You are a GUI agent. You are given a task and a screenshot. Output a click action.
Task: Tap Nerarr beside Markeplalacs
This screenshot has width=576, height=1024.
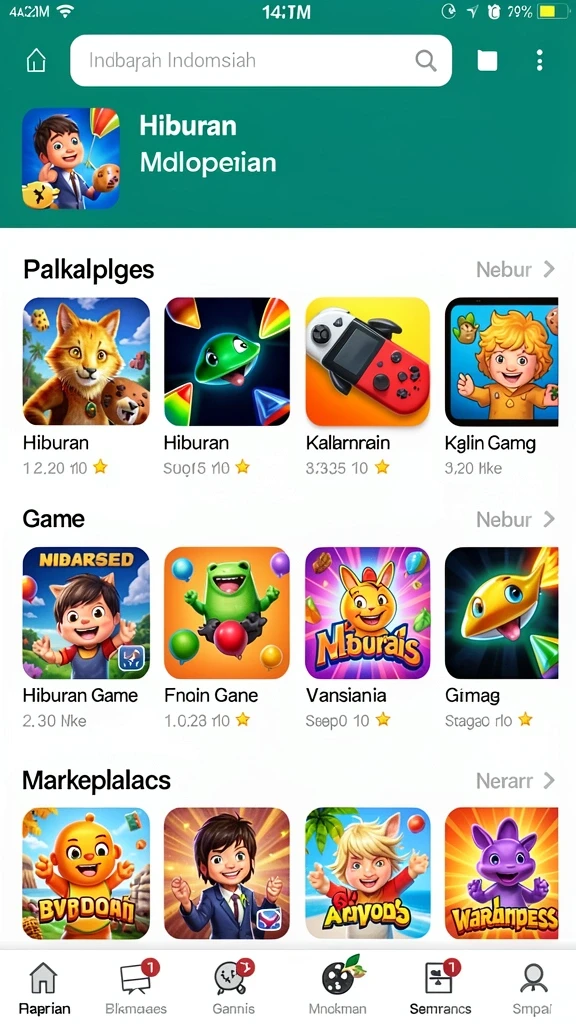coord(516,780)
